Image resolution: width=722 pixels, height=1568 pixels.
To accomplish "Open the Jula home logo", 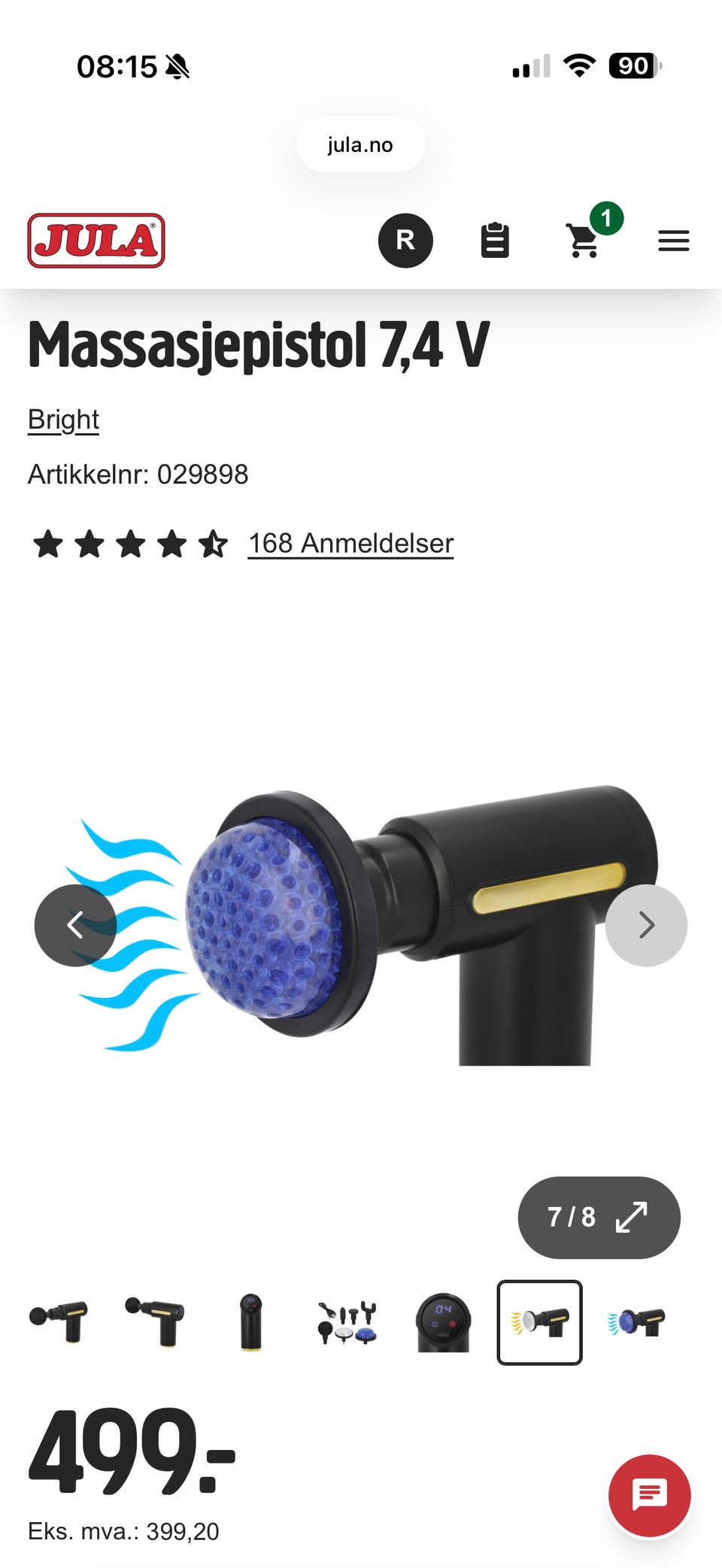I will tap(96, 241).
